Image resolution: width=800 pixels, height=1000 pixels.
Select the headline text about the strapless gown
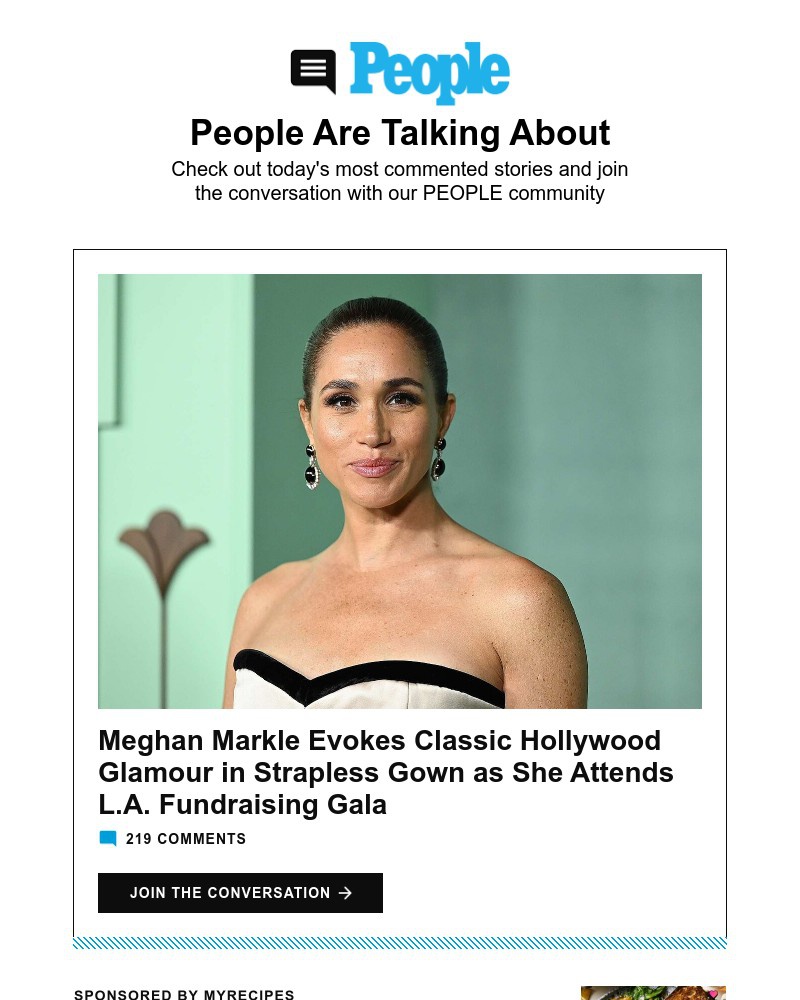pos(386,772)
